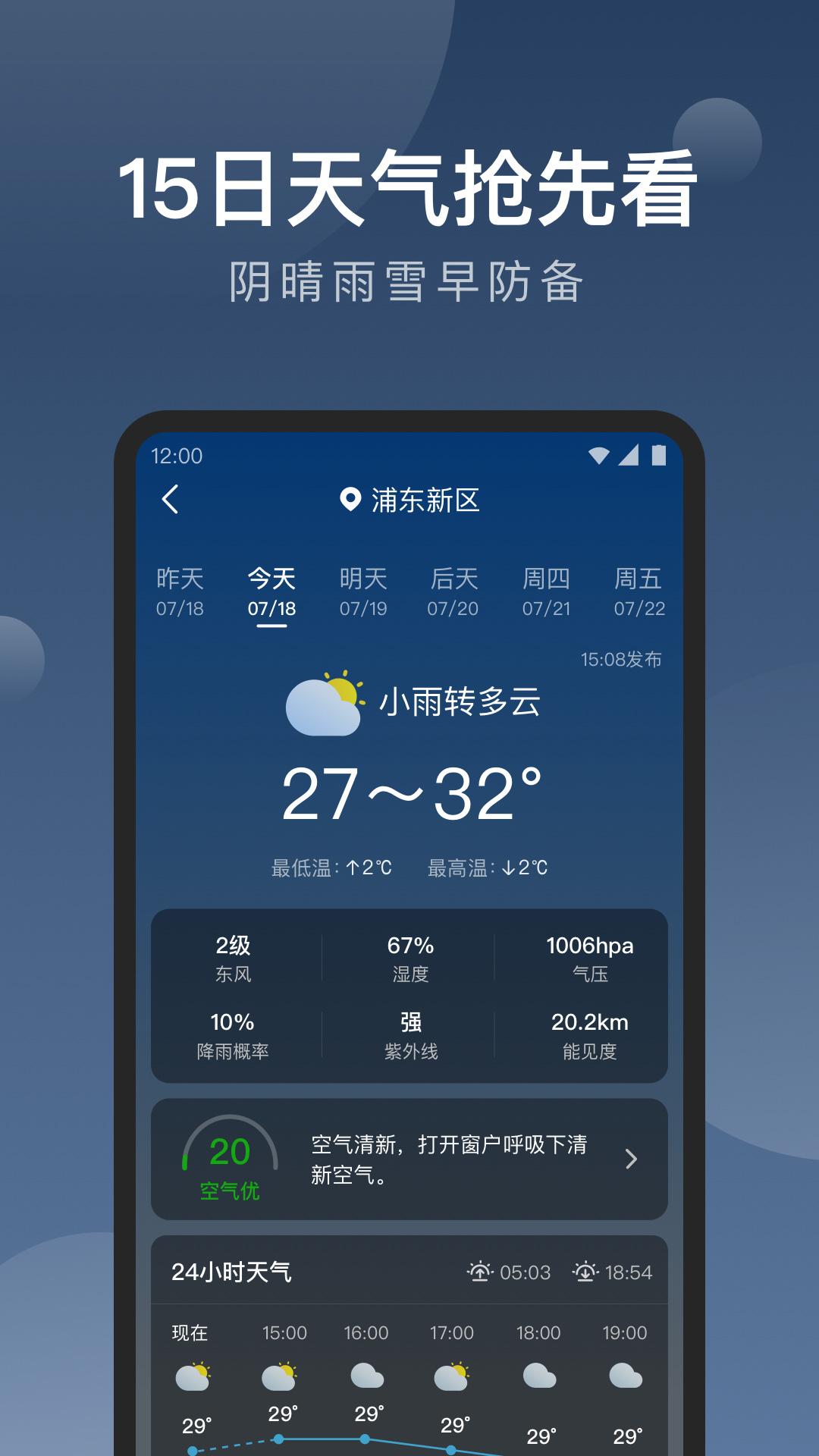Screen dimensions: 819x1456
Task: Expand air quality details via right chevron
Action: click(632, 1158)
